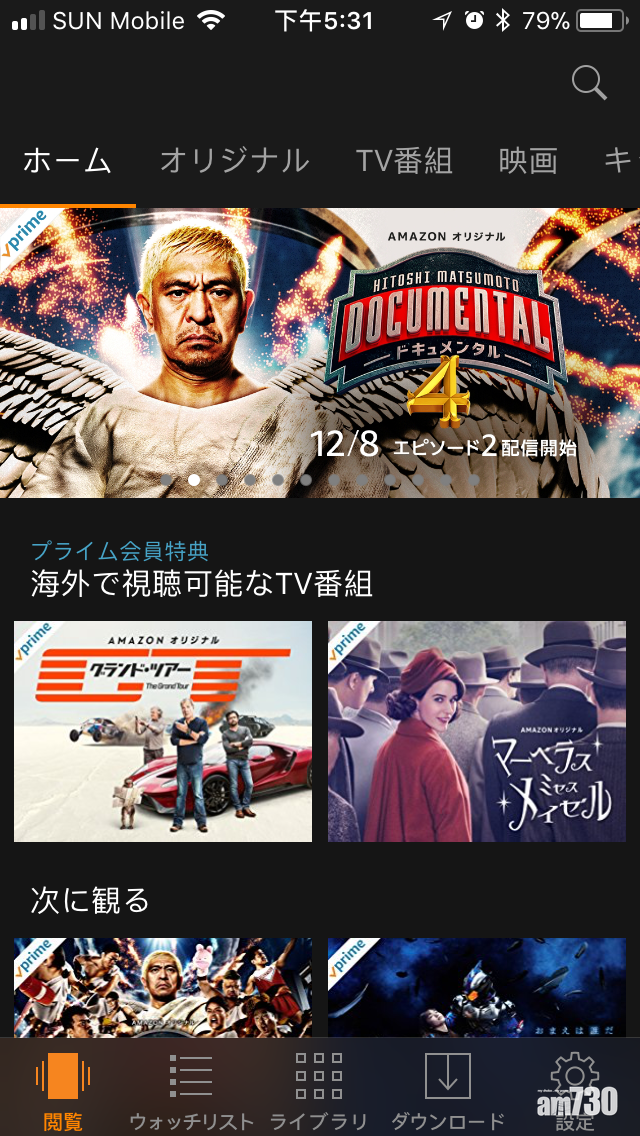Switch to the TV番組 tab
Image resolution: width=640 pixels, height=1136 pixels.
tap(404, 161)
